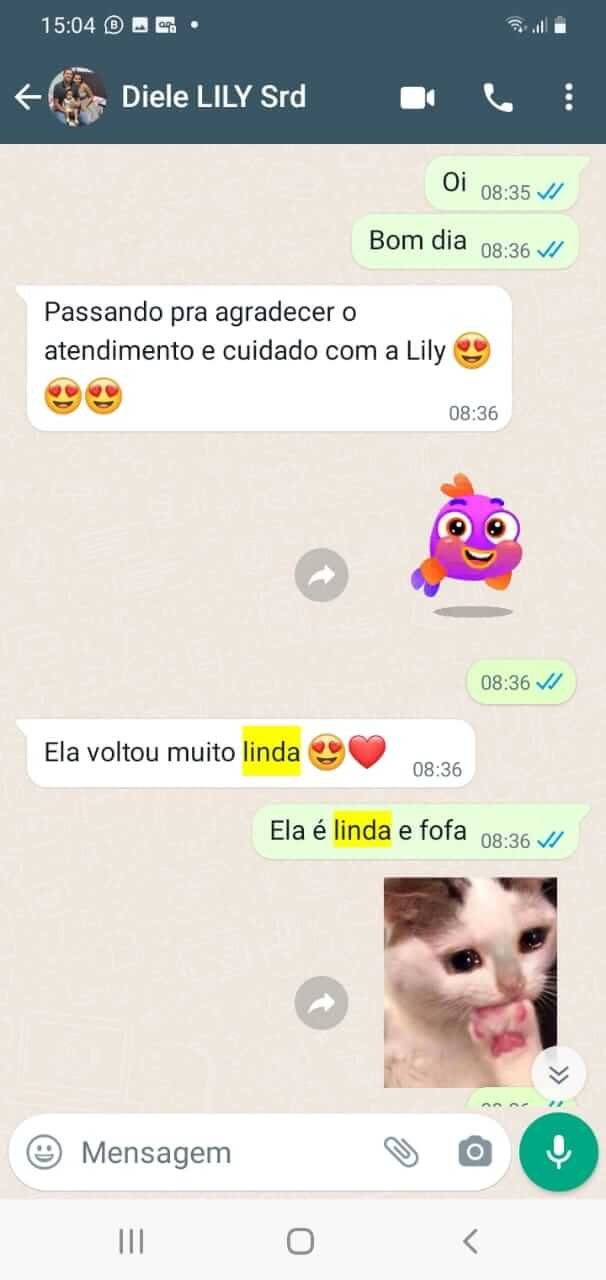This screenshot has height=1280, width=606.
Task: Open Diele LILY Srd contact info
Action: tap(213, 97)
